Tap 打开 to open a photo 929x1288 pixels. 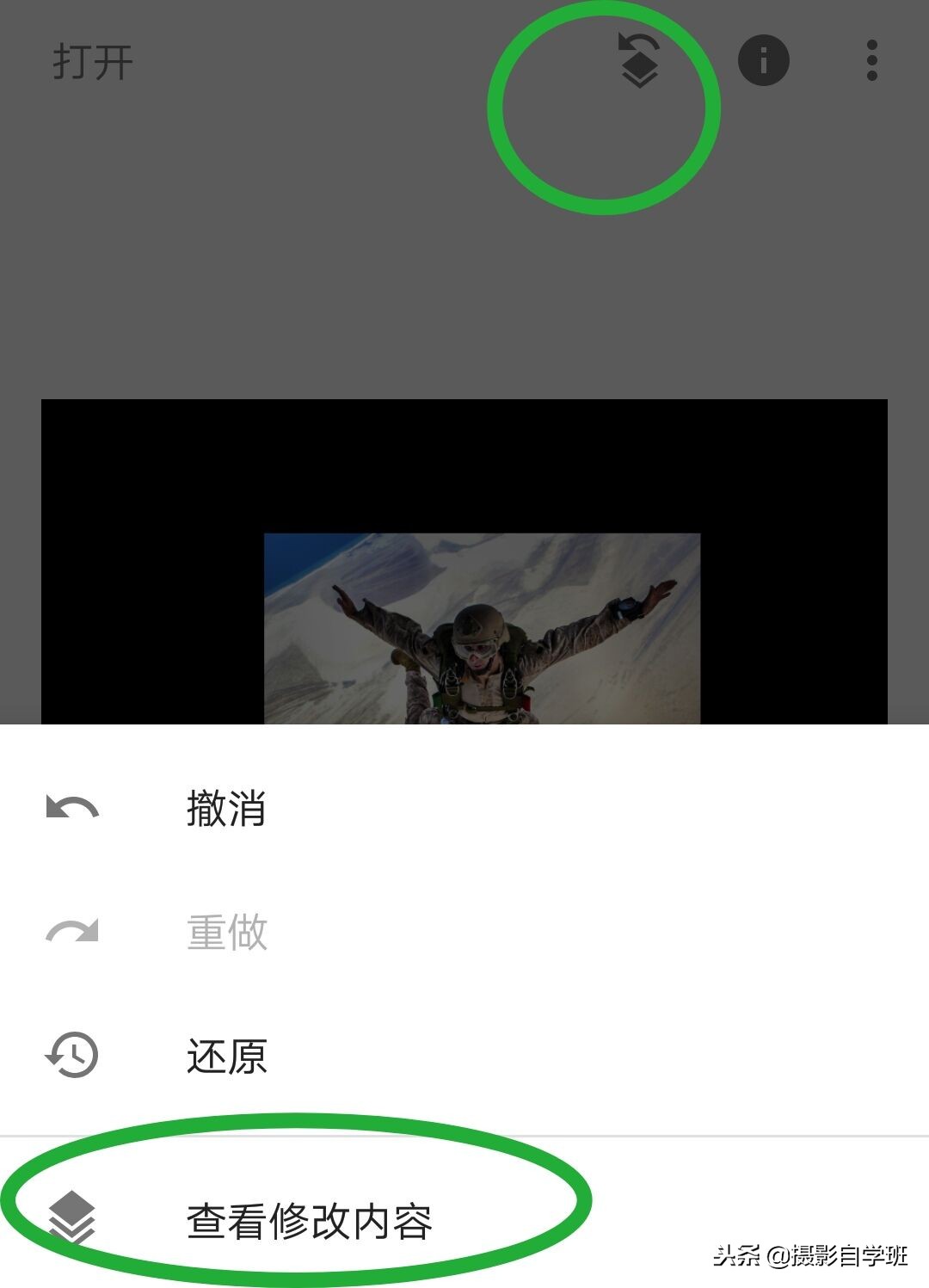[90, 62]
